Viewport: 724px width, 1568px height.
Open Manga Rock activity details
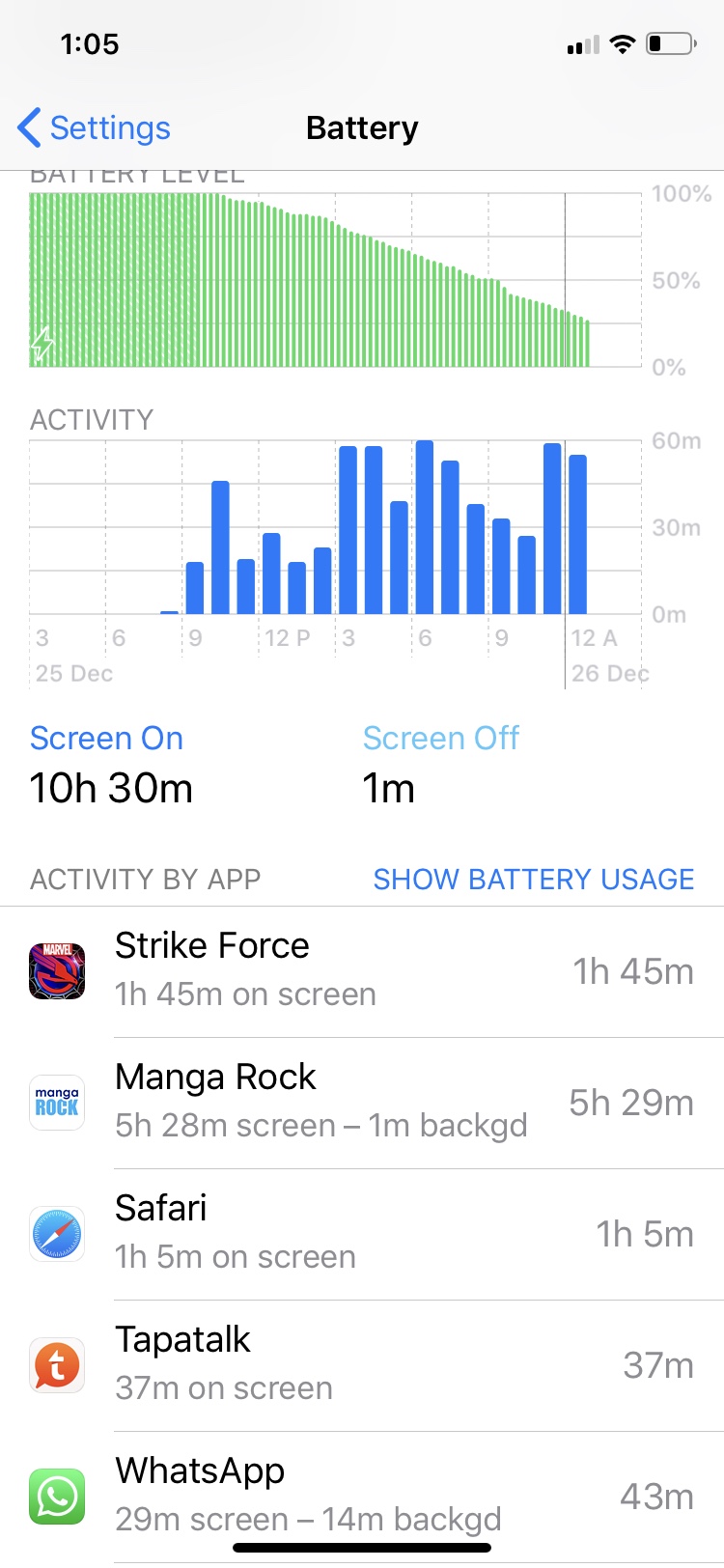click(362, 1103)
